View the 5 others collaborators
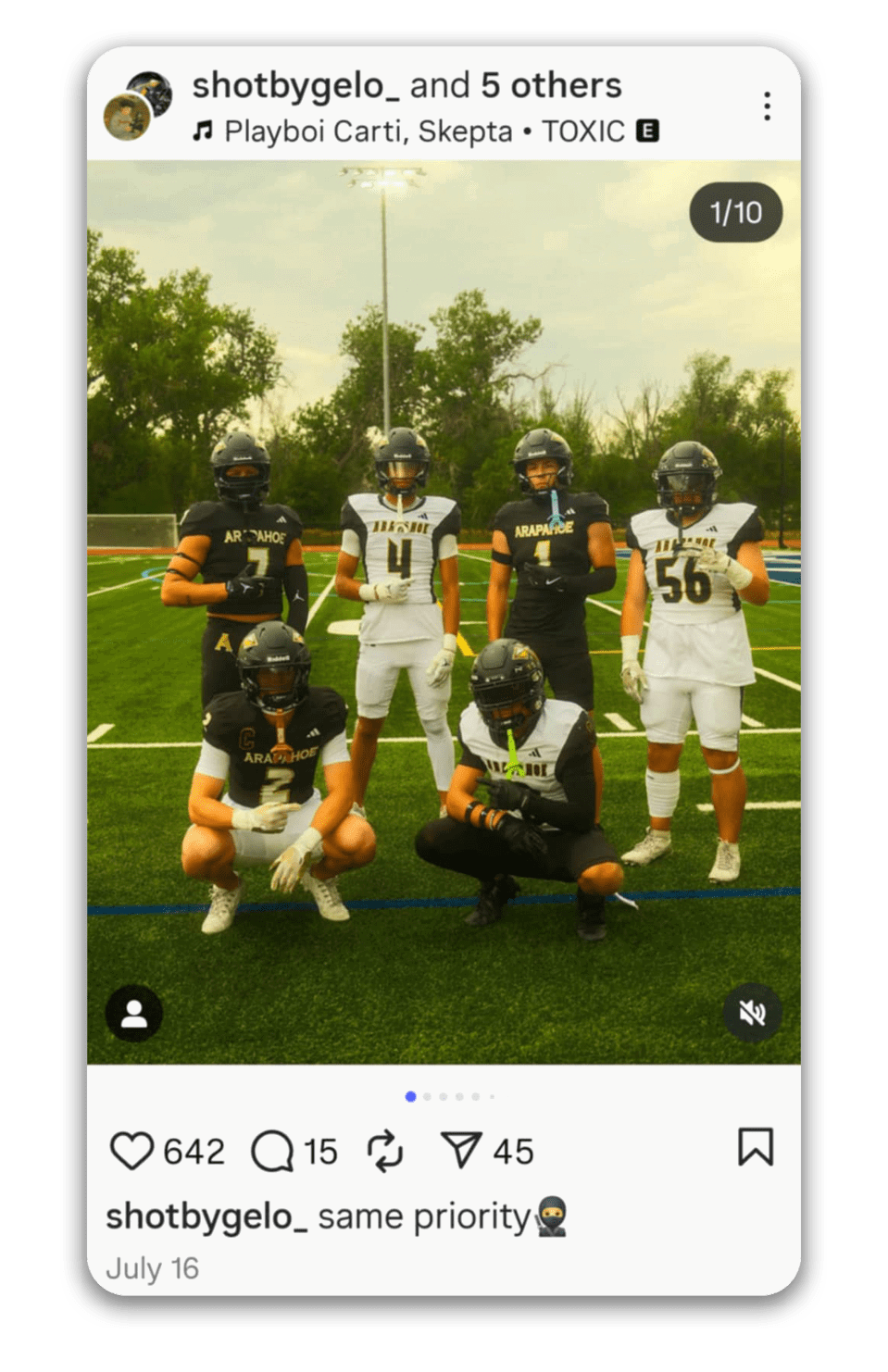The image size is (888, 1372). (x=551, y=86)
